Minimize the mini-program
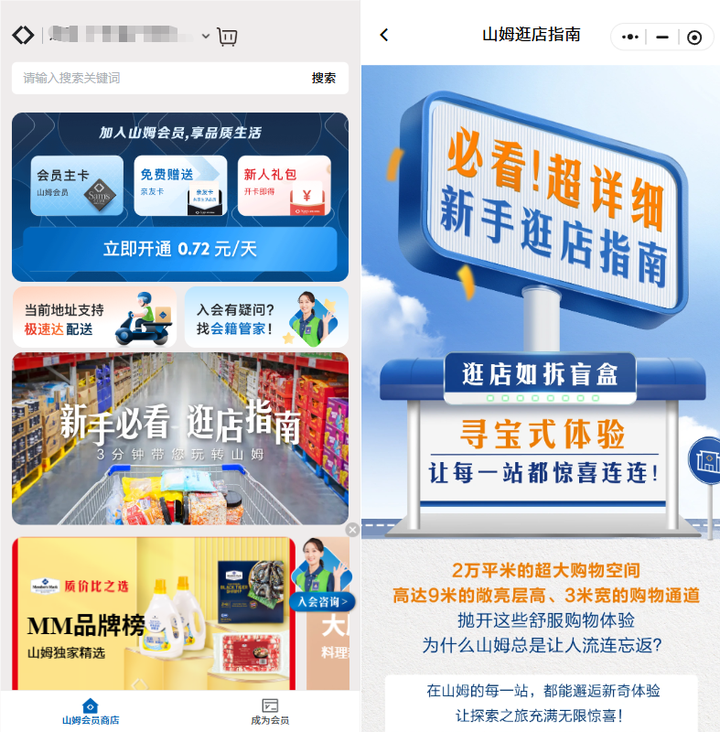The image size is (720, 732). click(x=662, y=37)
